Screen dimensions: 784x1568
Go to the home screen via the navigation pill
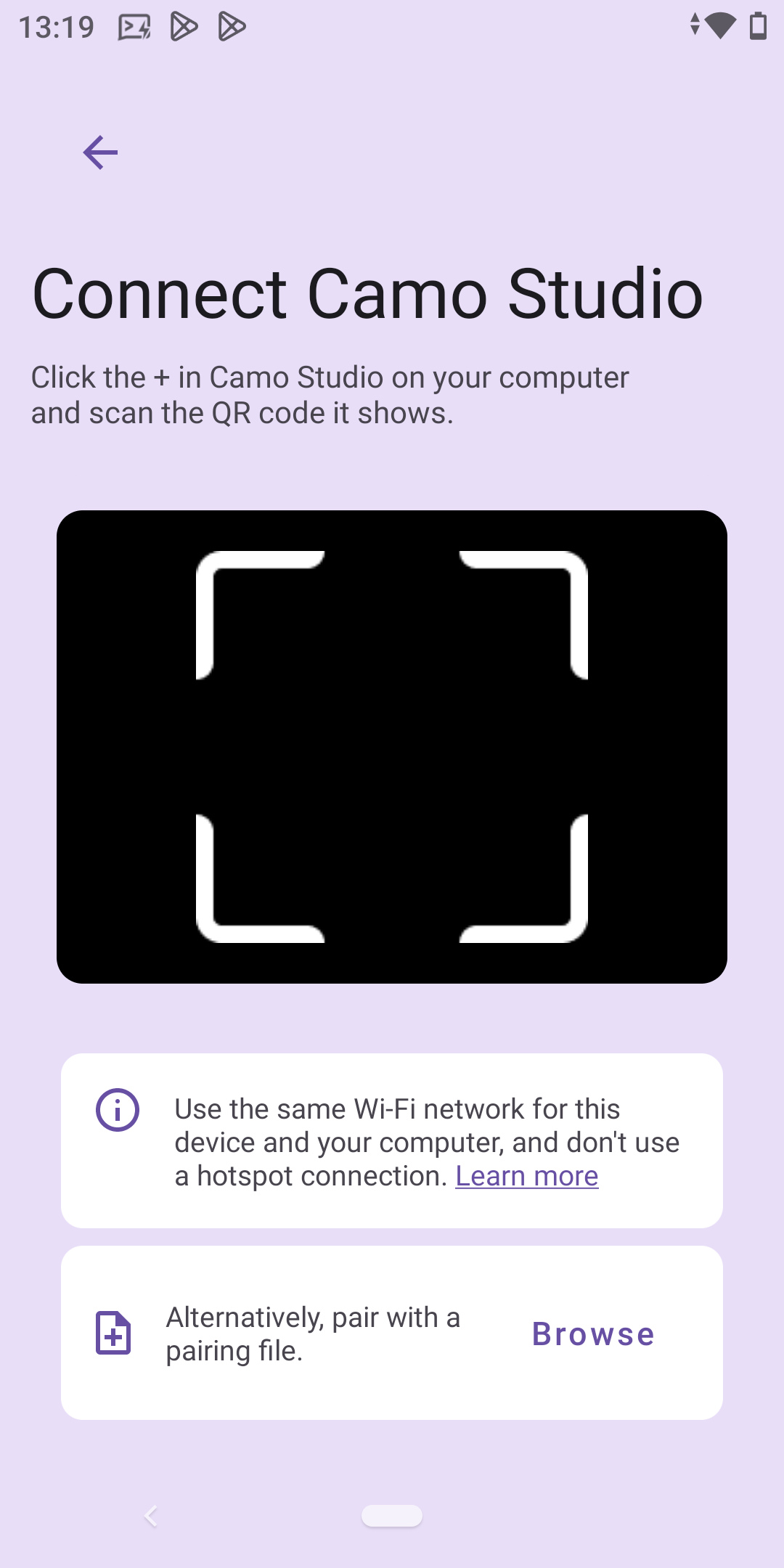click(x=392, y=1516)
